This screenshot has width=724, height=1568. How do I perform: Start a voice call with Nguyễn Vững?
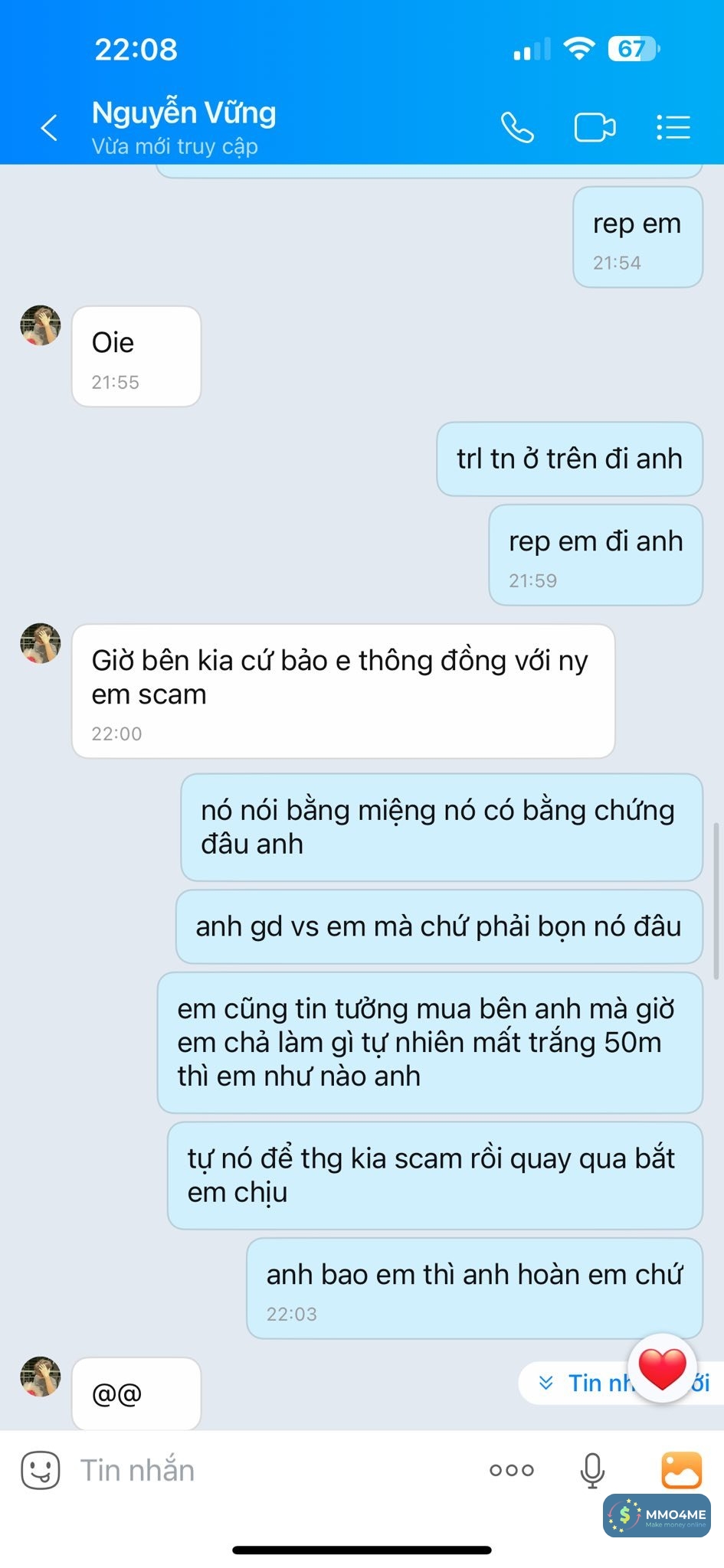click(517, 128)
